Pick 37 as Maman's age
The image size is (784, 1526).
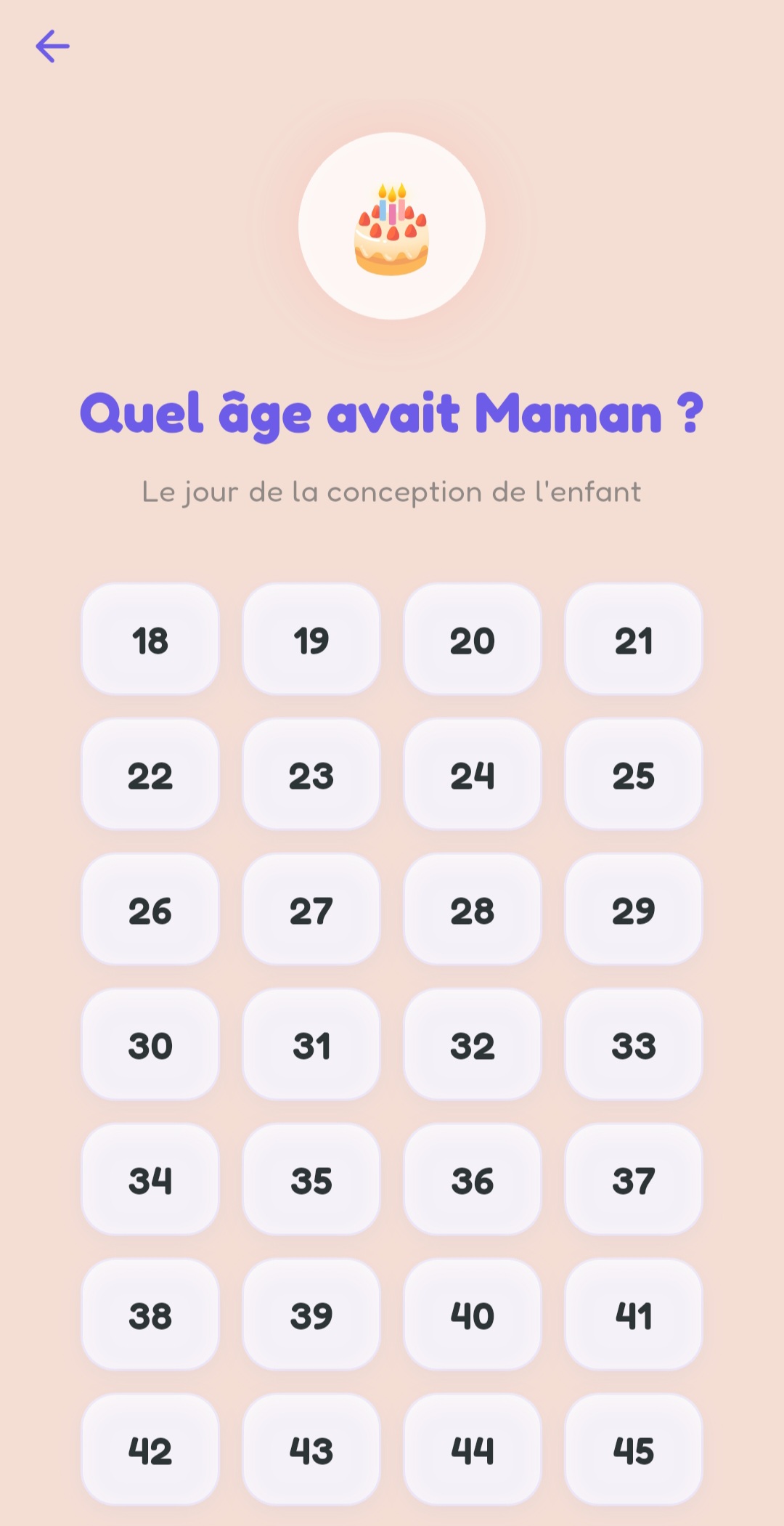click(633, 1182)
